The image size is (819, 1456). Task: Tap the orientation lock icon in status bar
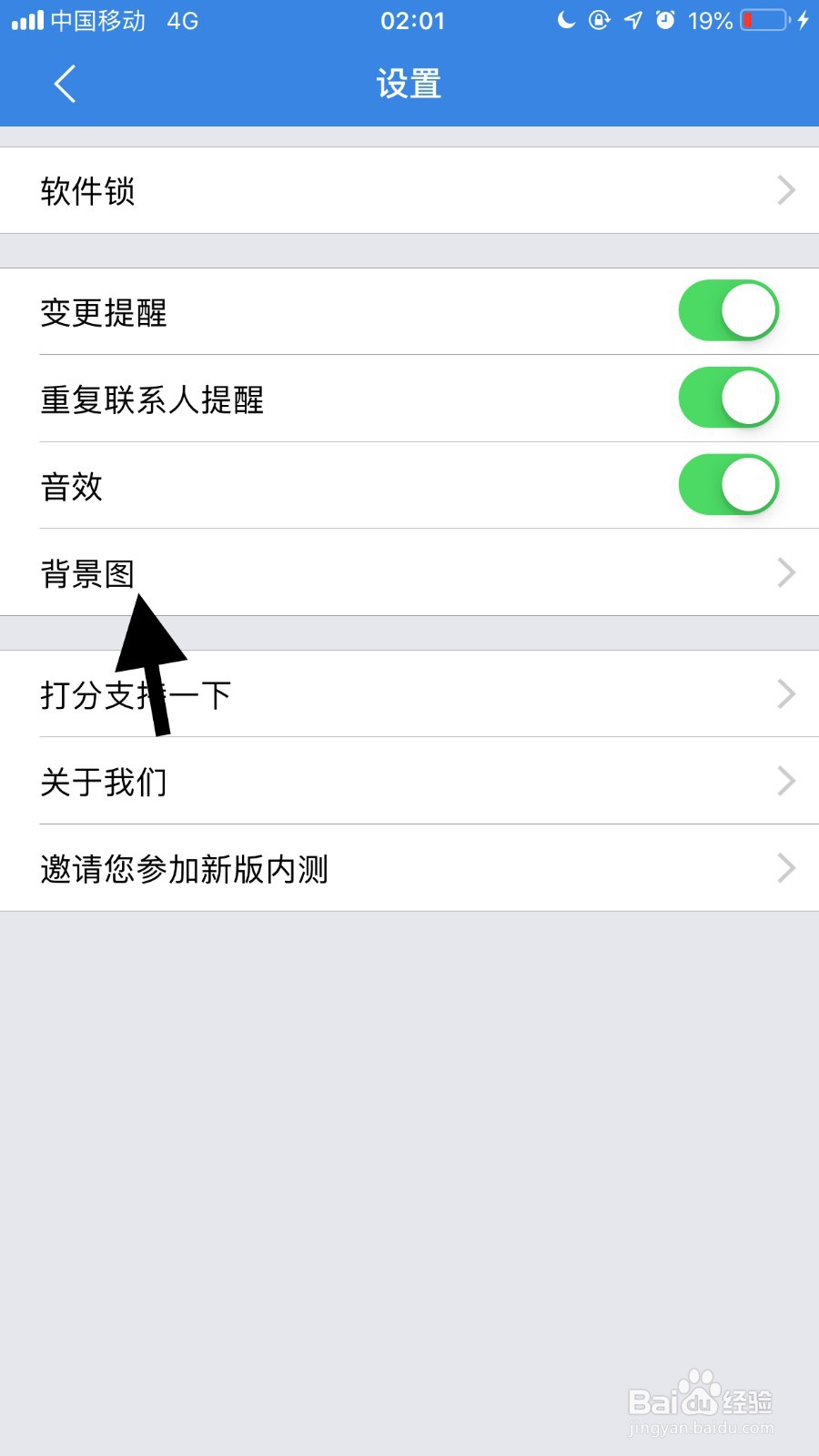(599, 20)
